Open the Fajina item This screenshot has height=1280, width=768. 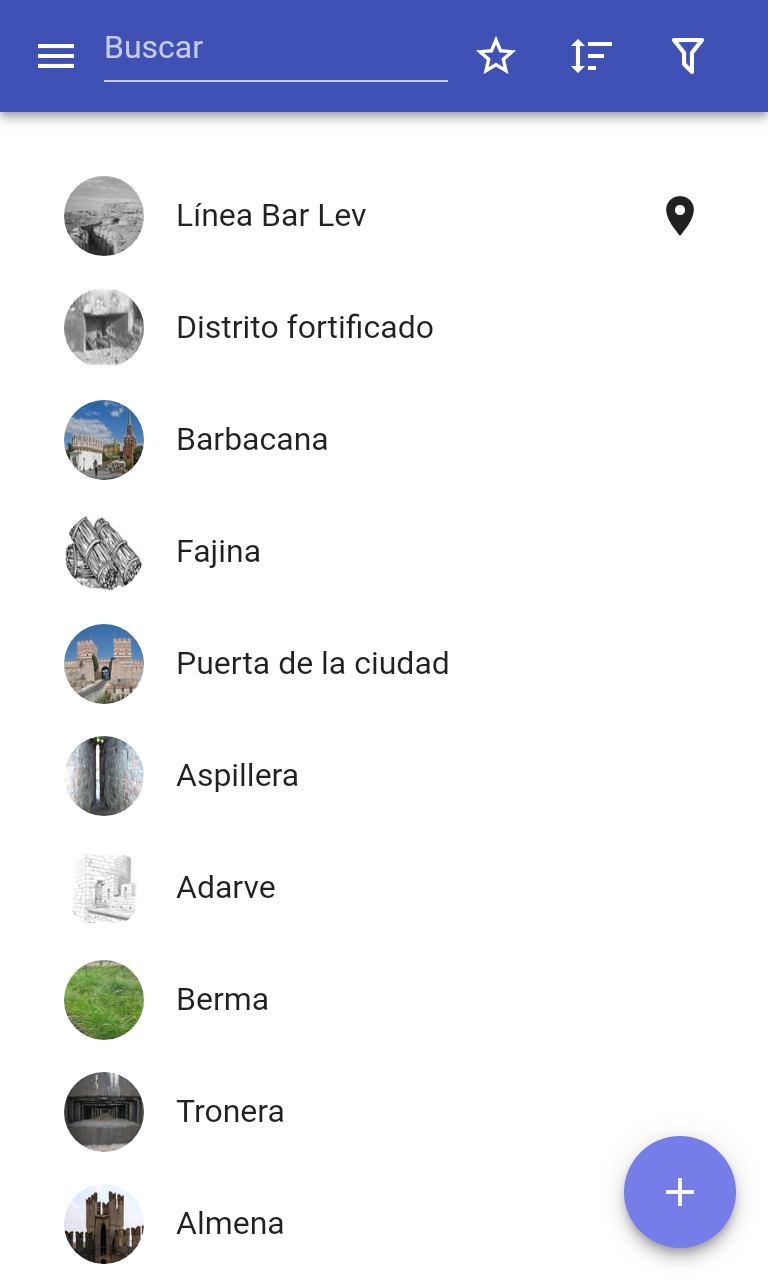click(x=218, y=552)
